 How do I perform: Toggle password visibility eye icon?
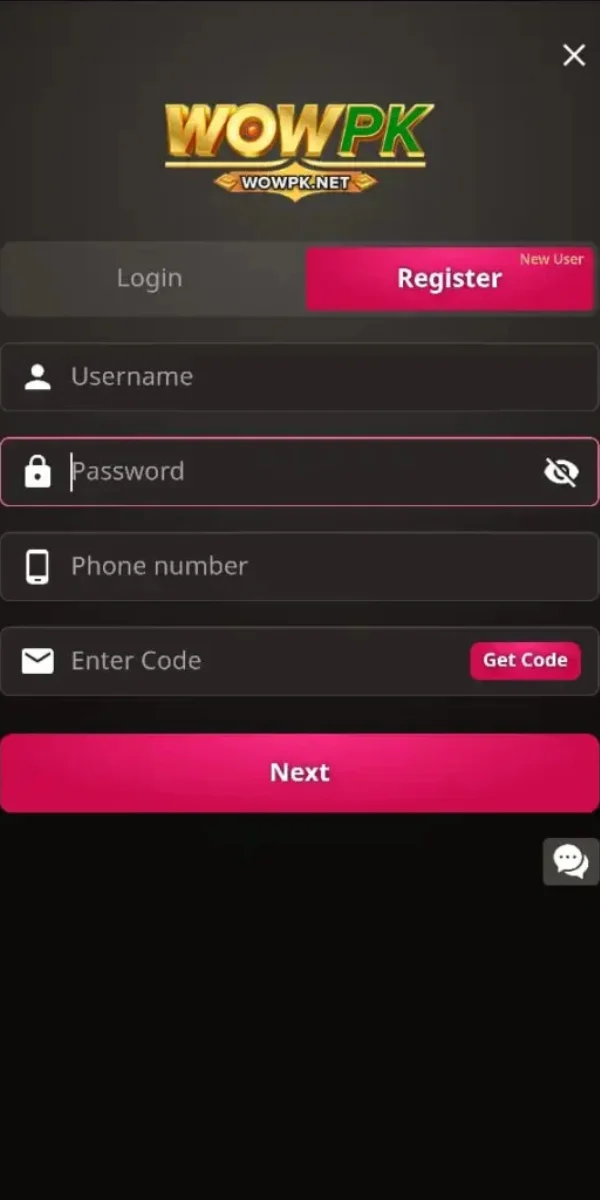click(x=561, y=471)
